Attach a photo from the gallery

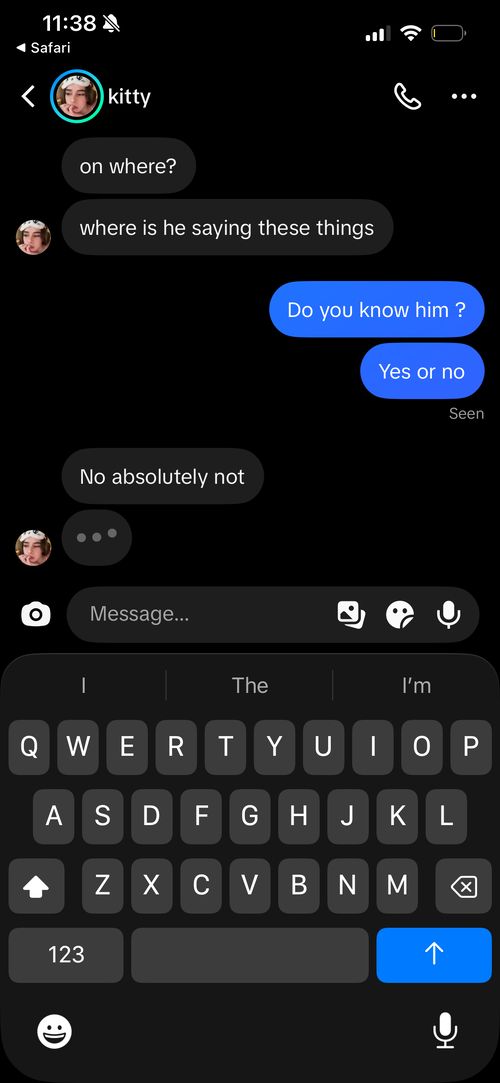352,614
